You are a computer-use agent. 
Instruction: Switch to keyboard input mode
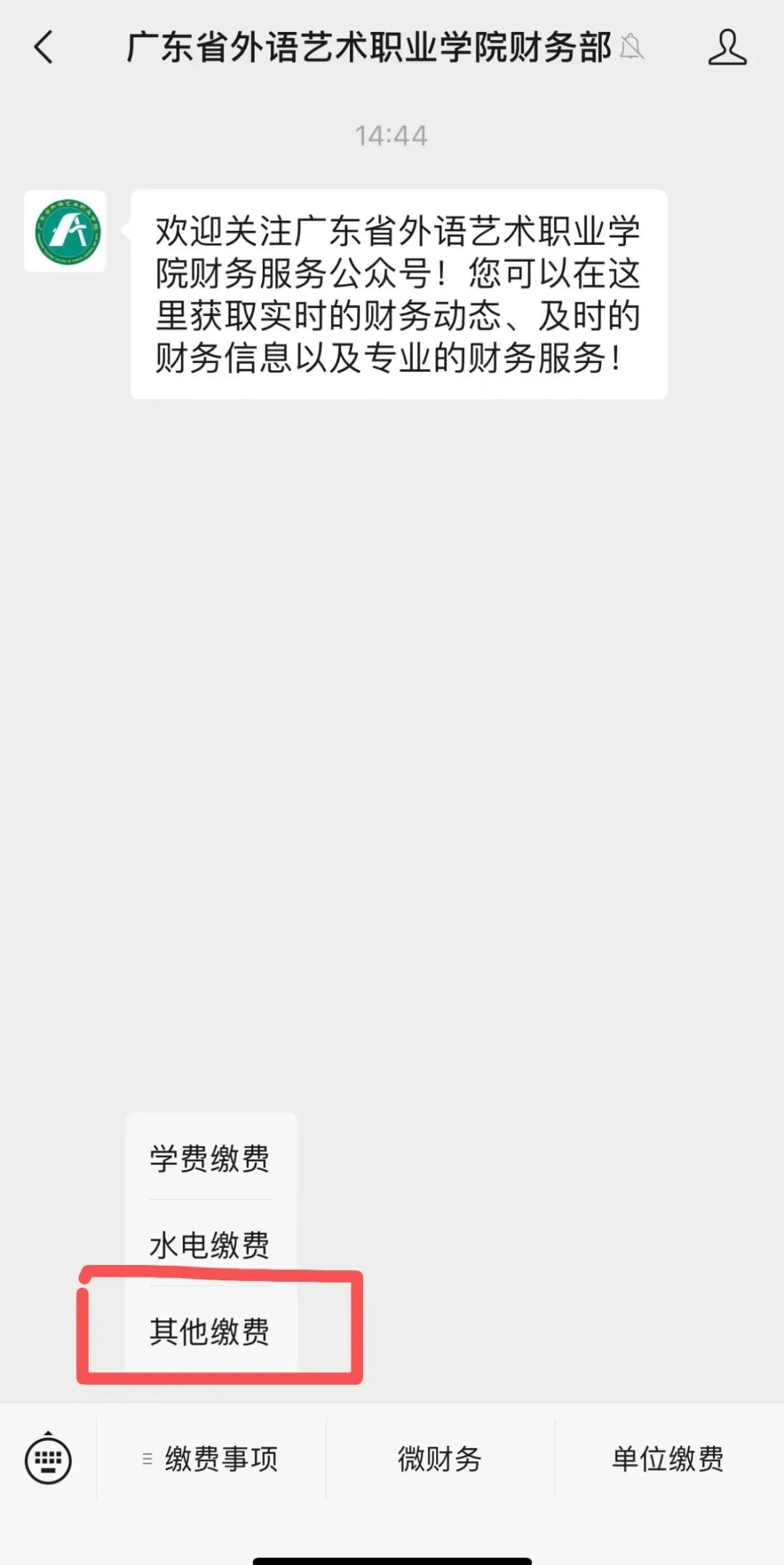(48, 1458)
